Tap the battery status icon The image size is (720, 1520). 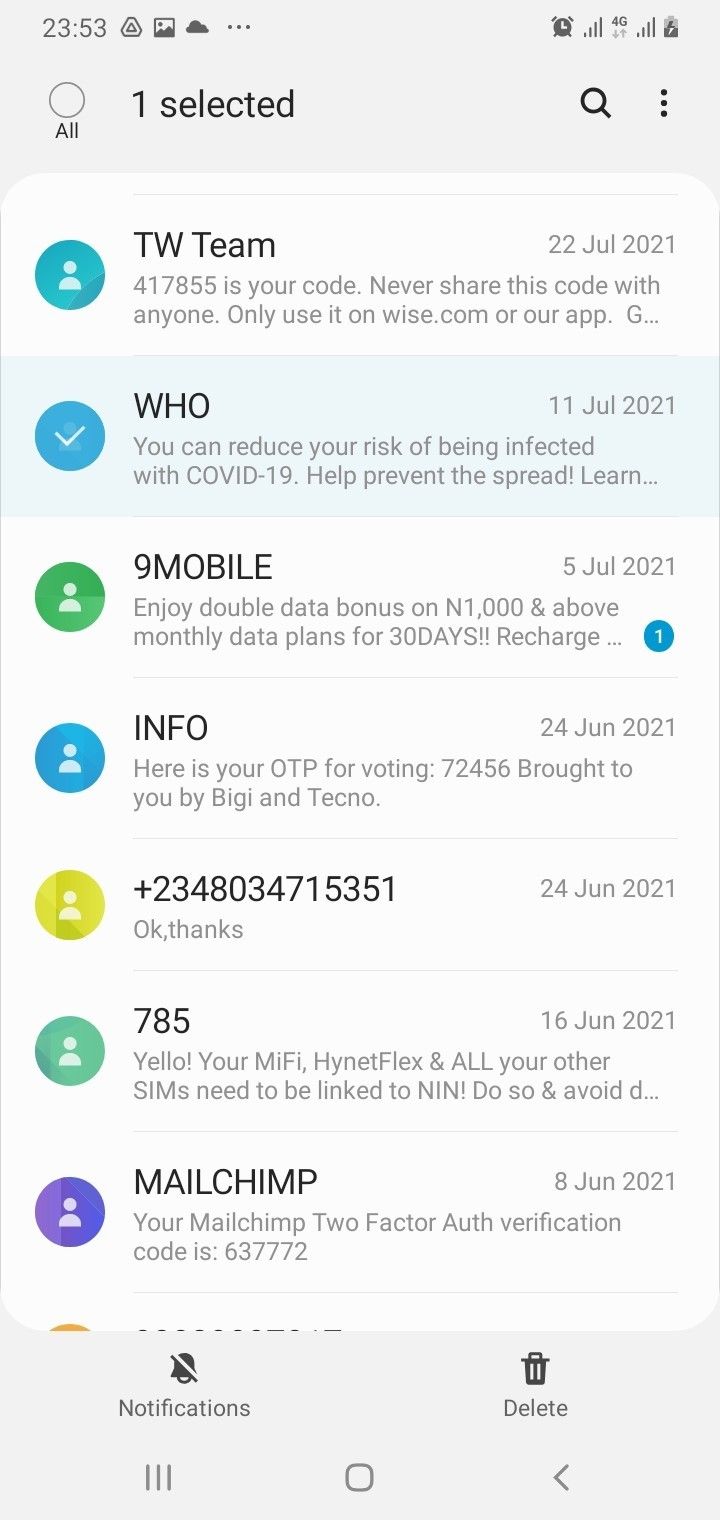671,27
